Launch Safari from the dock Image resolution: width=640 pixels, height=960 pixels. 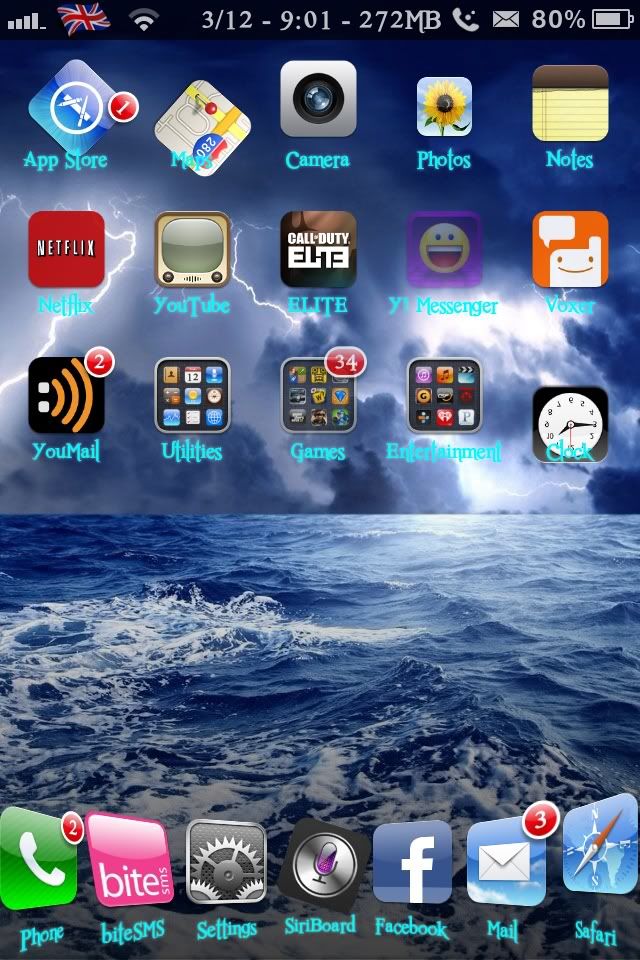pyautogui.click(x=600, y=850)
